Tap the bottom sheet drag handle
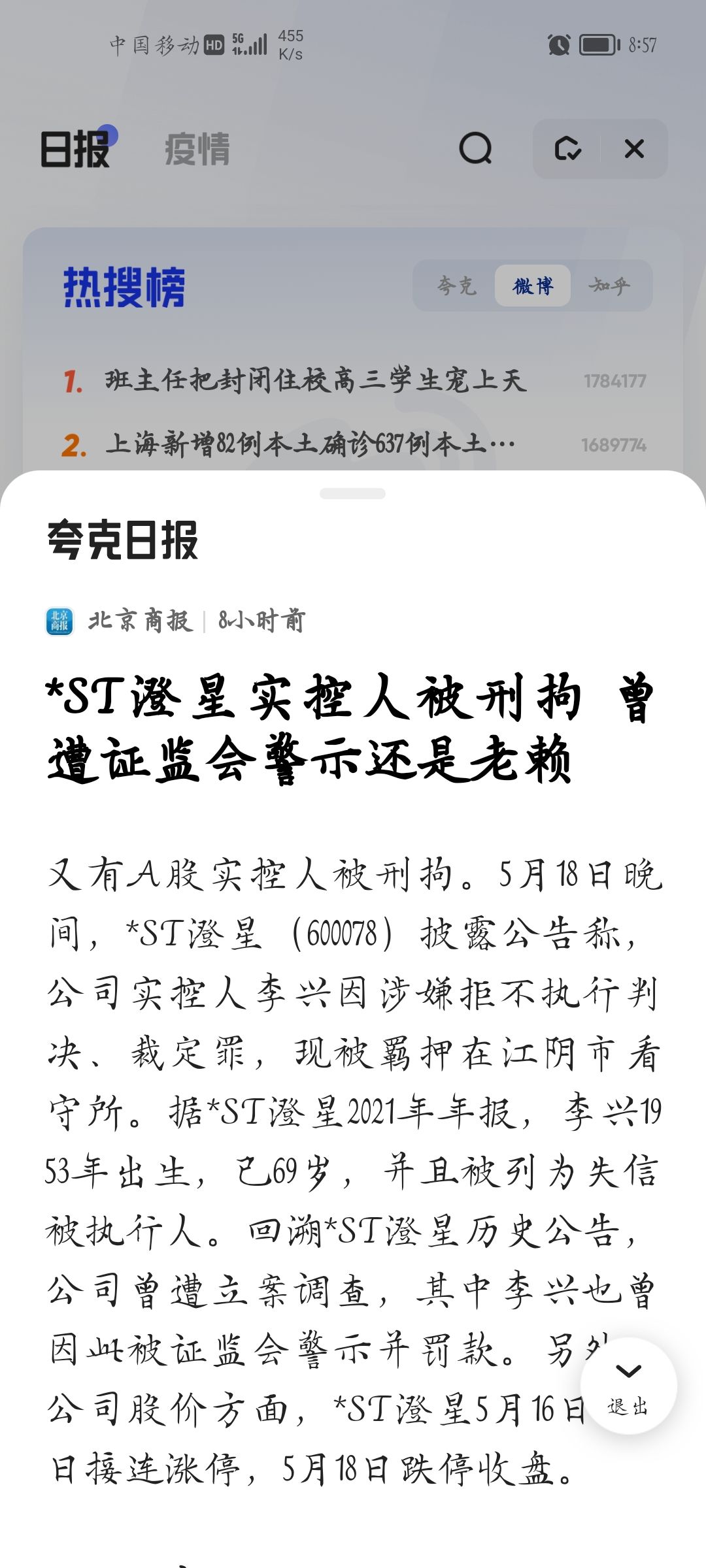Viewport: 706px width, 1568px height. [353, 493]
